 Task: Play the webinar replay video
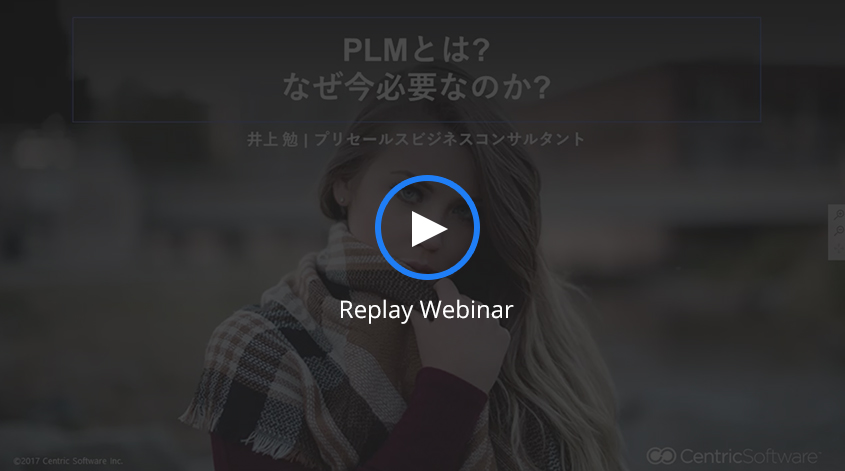(x=427, y=229)
